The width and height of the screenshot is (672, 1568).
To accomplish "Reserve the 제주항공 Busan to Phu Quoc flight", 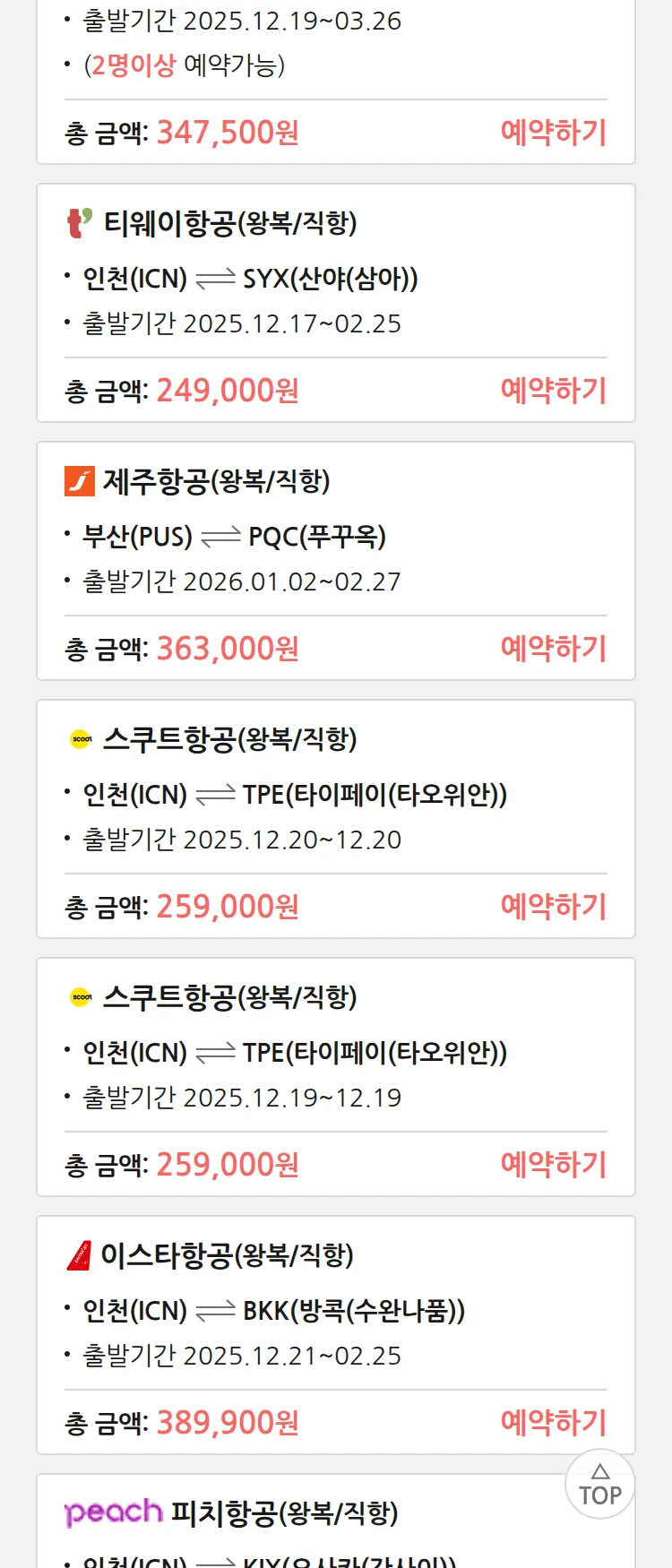I will pos(553,649).
